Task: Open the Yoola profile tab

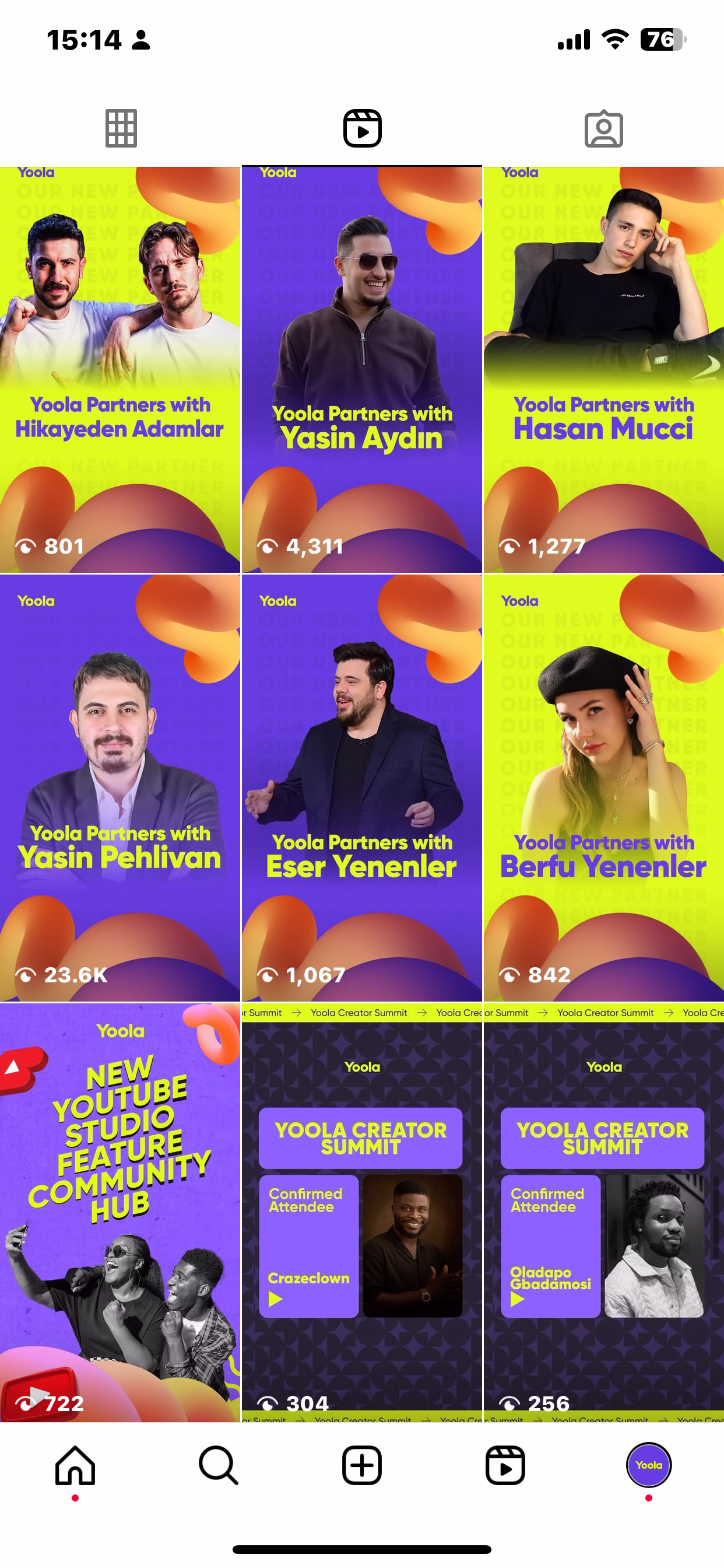Action: coord(649,1466)
